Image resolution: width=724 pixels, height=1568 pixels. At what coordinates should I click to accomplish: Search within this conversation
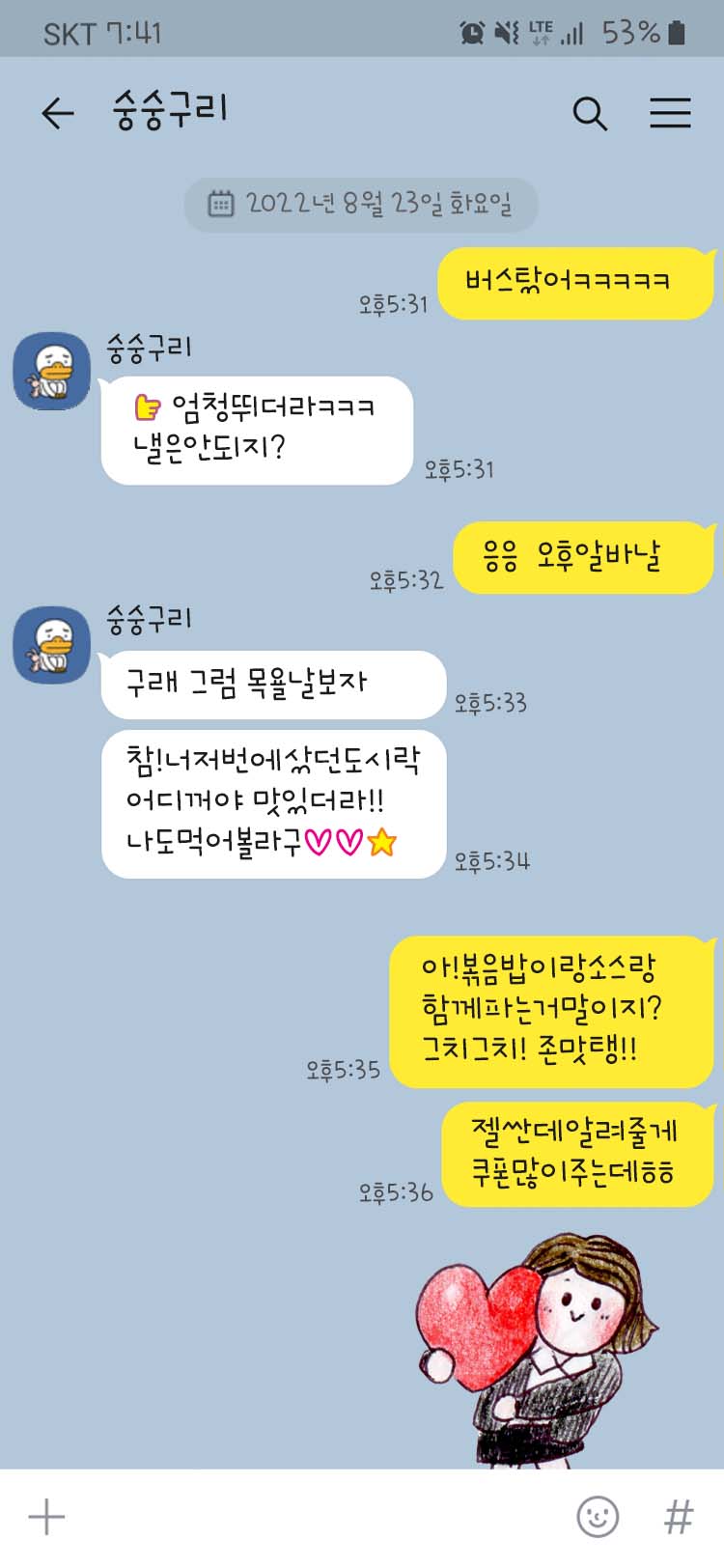[590, 114]
